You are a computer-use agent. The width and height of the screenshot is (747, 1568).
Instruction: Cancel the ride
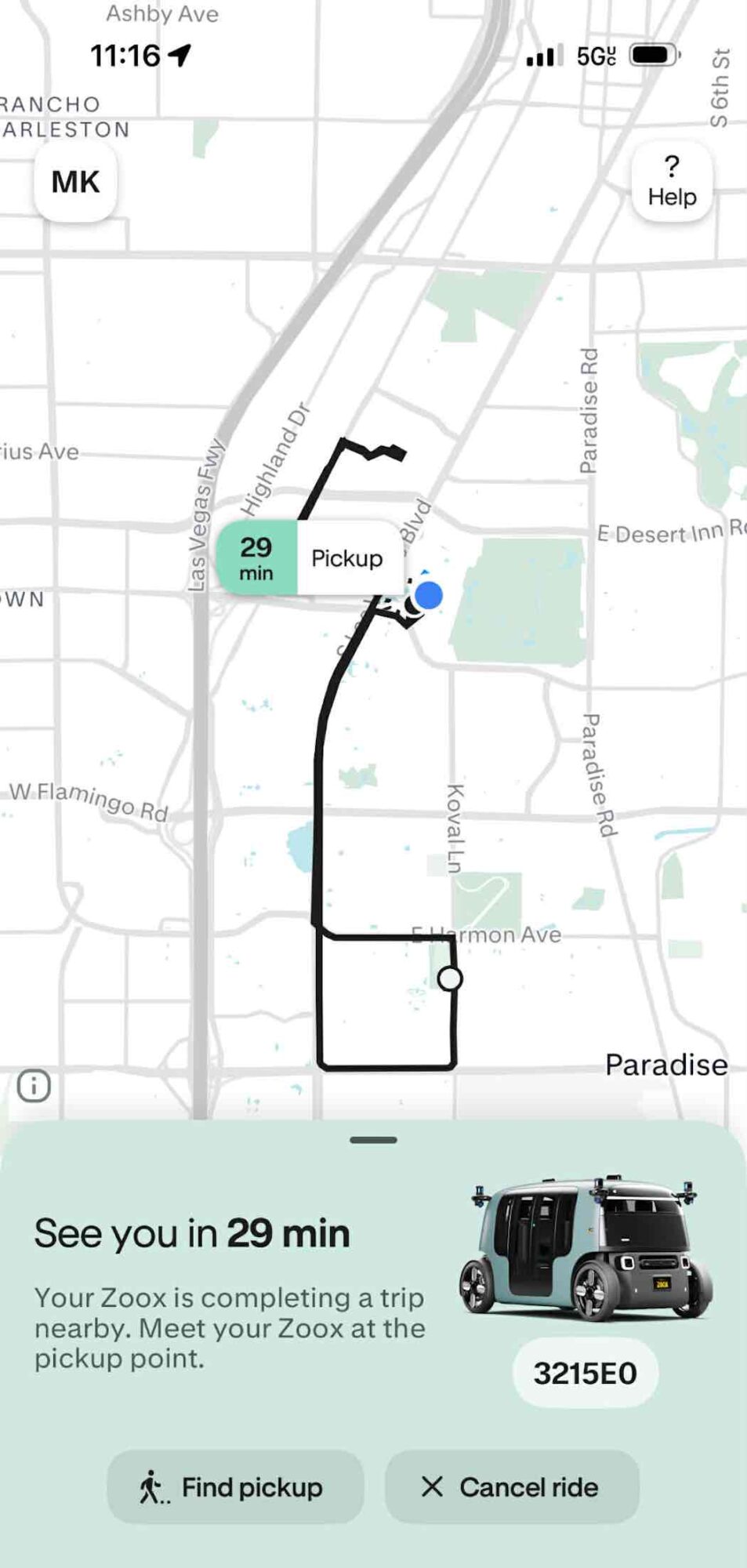pos(512,1486)
